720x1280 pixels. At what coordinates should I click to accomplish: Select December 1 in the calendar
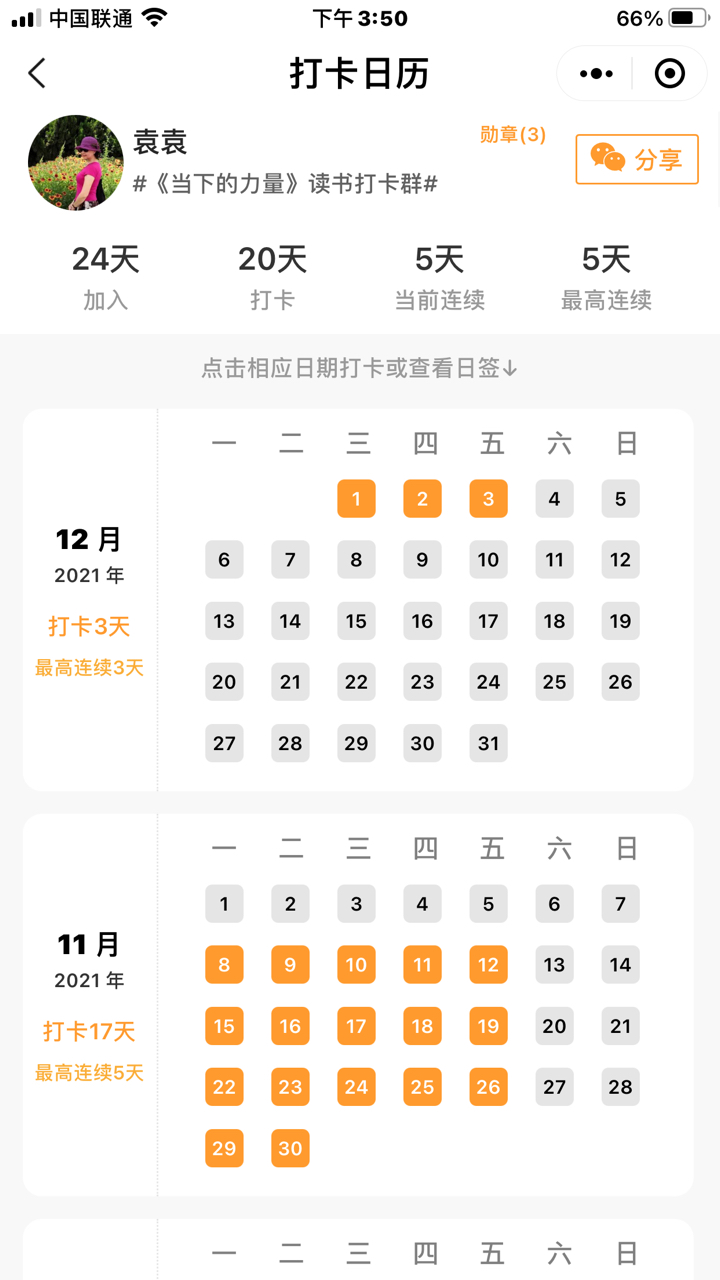pos(357,499)
